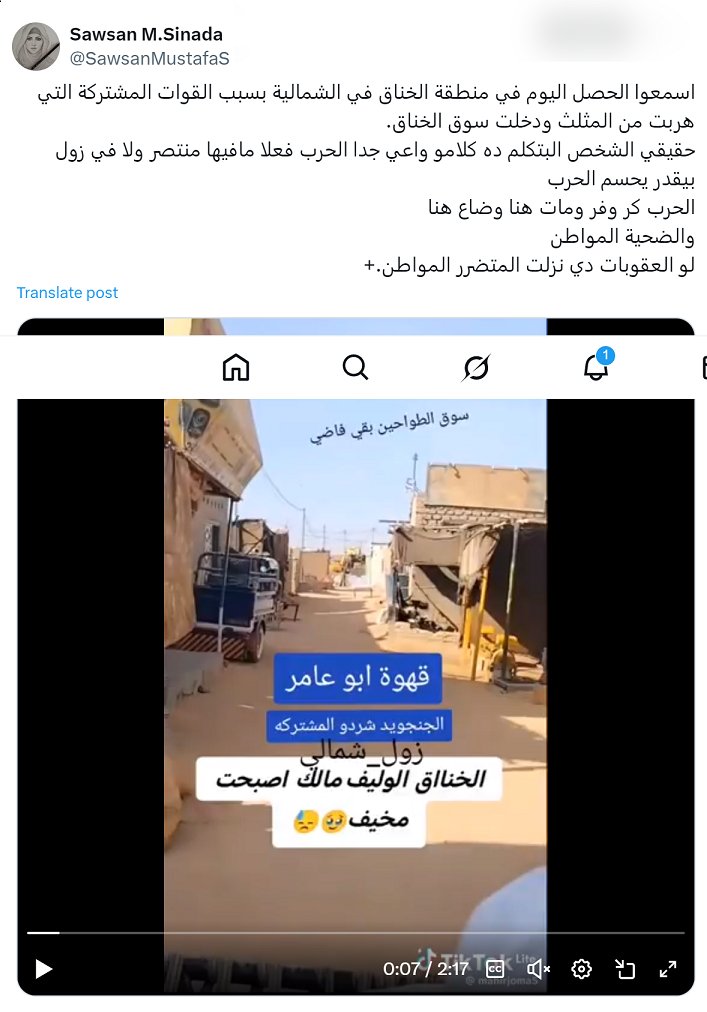Open video playback settings gear
This screenshot has width=707, height=1012.
tap(582, 968)
